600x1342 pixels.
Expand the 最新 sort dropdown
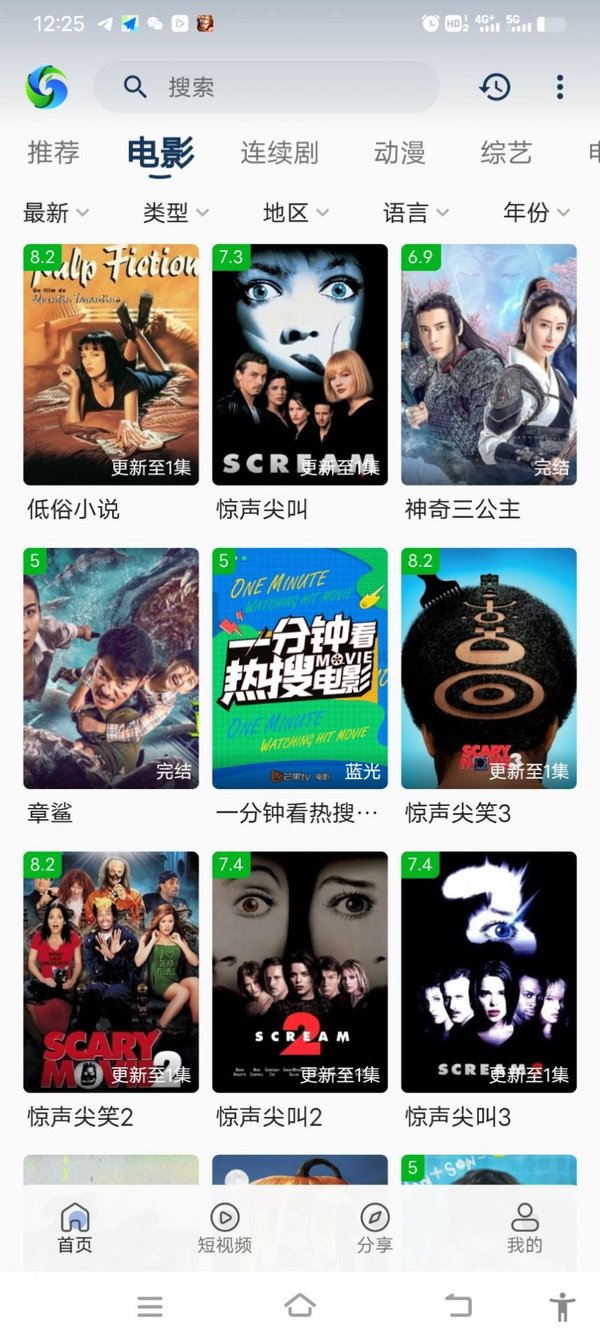pyautogui.click(x=56, y=212)
